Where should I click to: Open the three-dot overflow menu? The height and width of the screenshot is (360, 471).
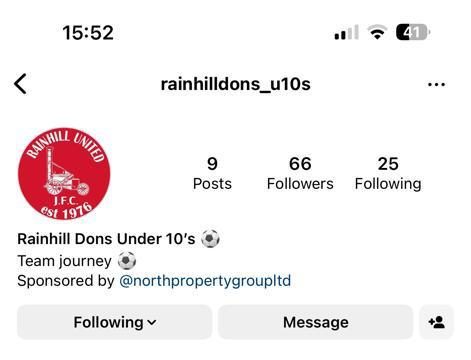(x=436, y=84)
